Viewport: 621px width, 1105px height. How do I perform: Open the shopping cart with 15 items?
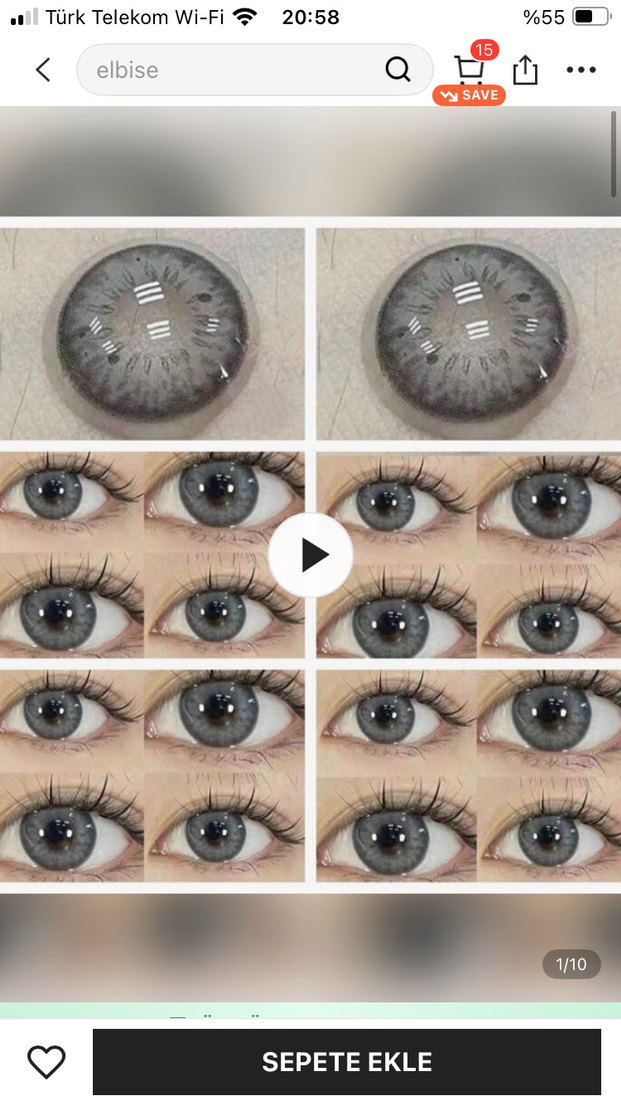468,70
